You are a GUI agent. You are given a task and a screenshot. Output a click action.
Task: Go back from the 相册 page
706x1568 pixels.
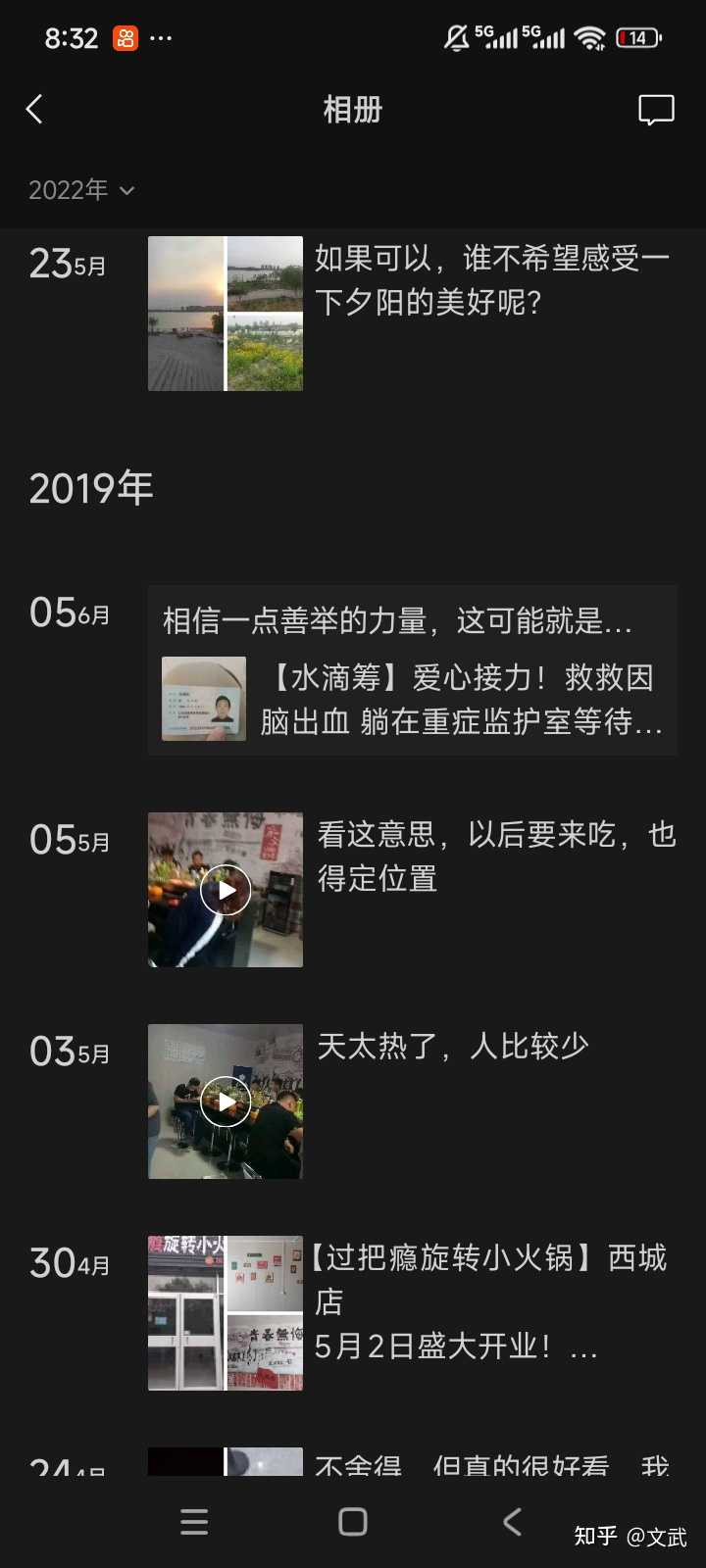[x=34, y=109]
